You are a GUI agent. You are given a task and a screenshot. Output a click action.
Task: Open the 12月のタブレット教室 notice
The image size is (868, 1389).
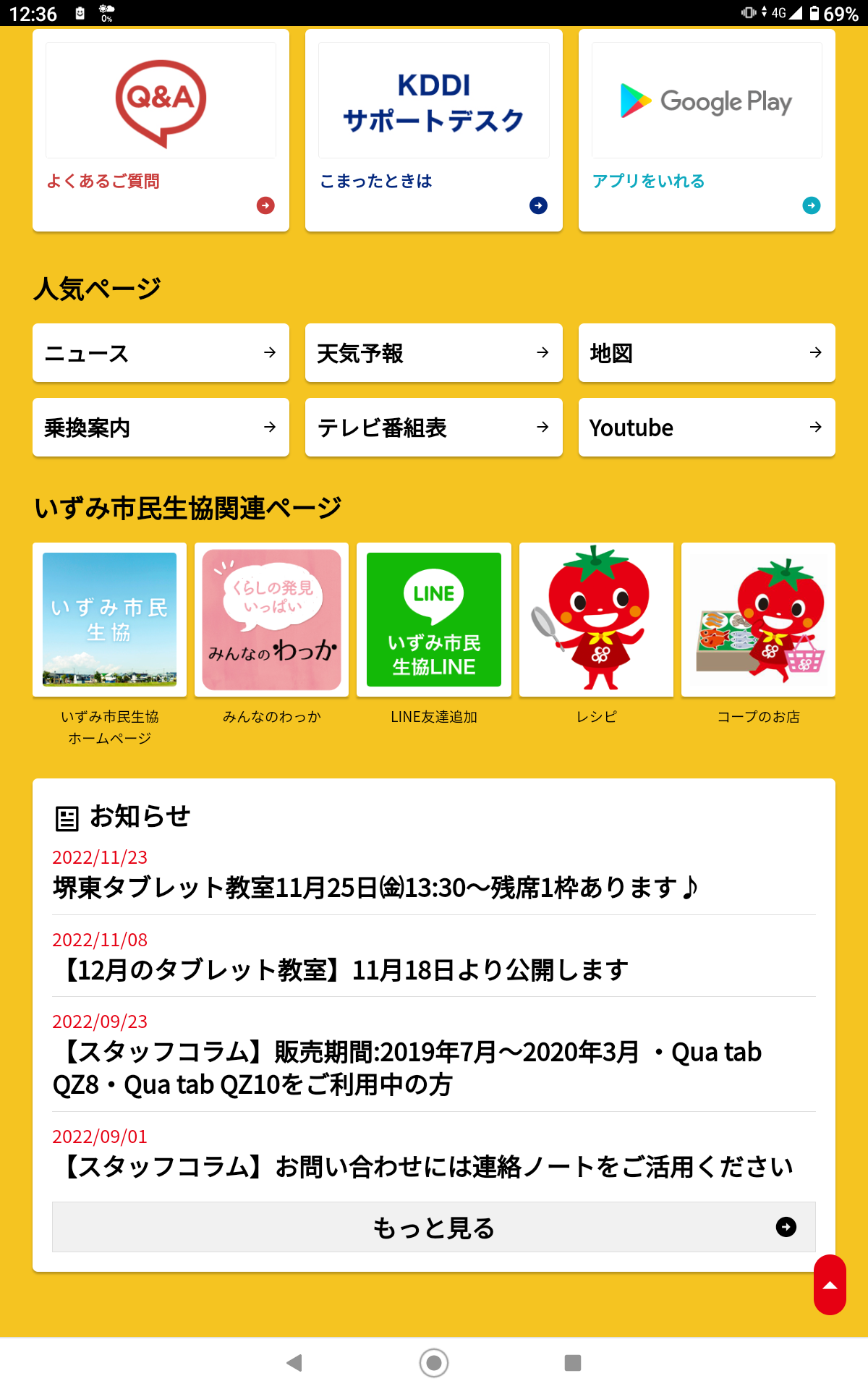point(340,970)
